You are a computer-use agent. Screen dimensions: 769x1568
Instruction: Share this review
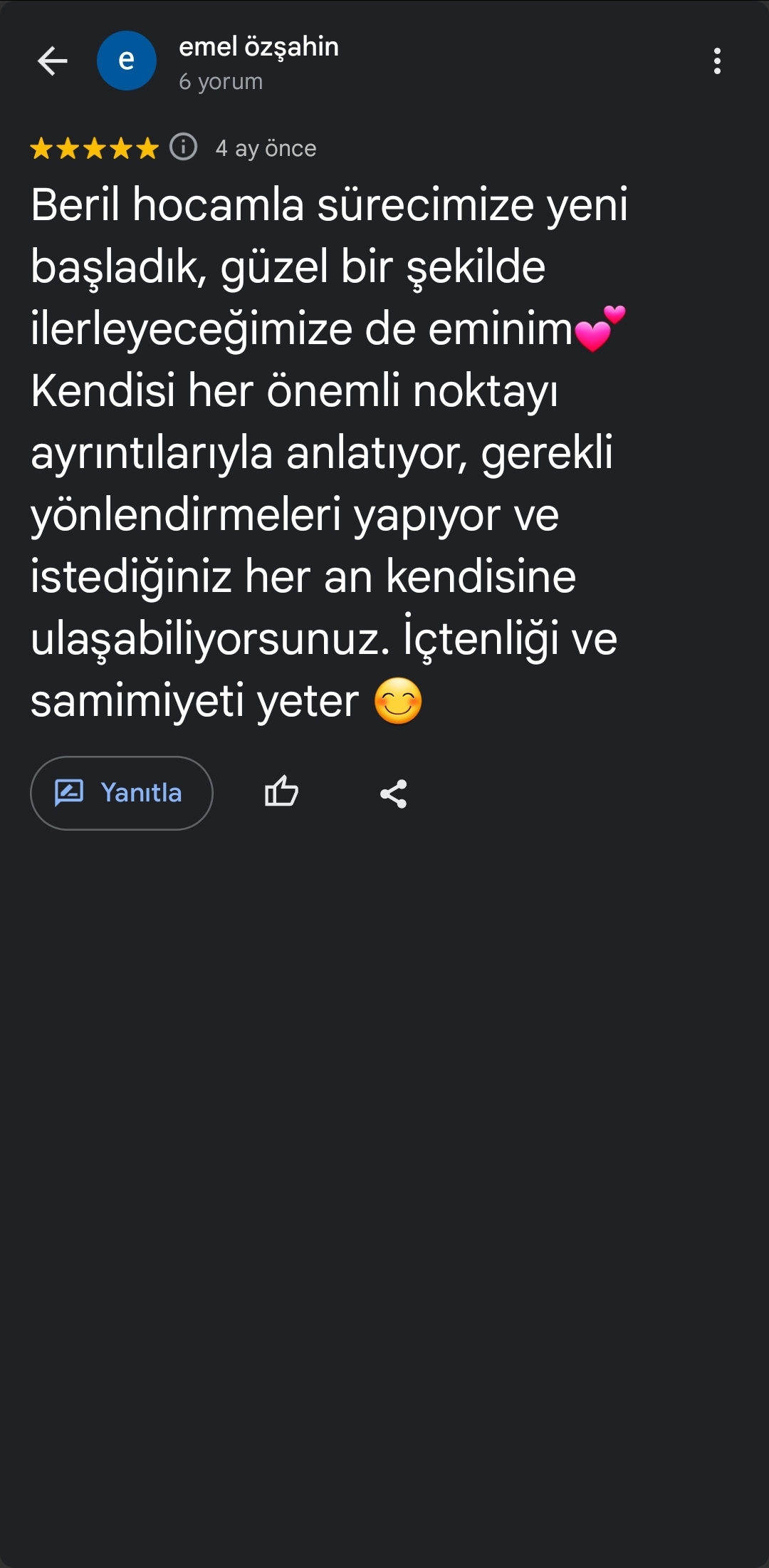click(x=393, y=793)
